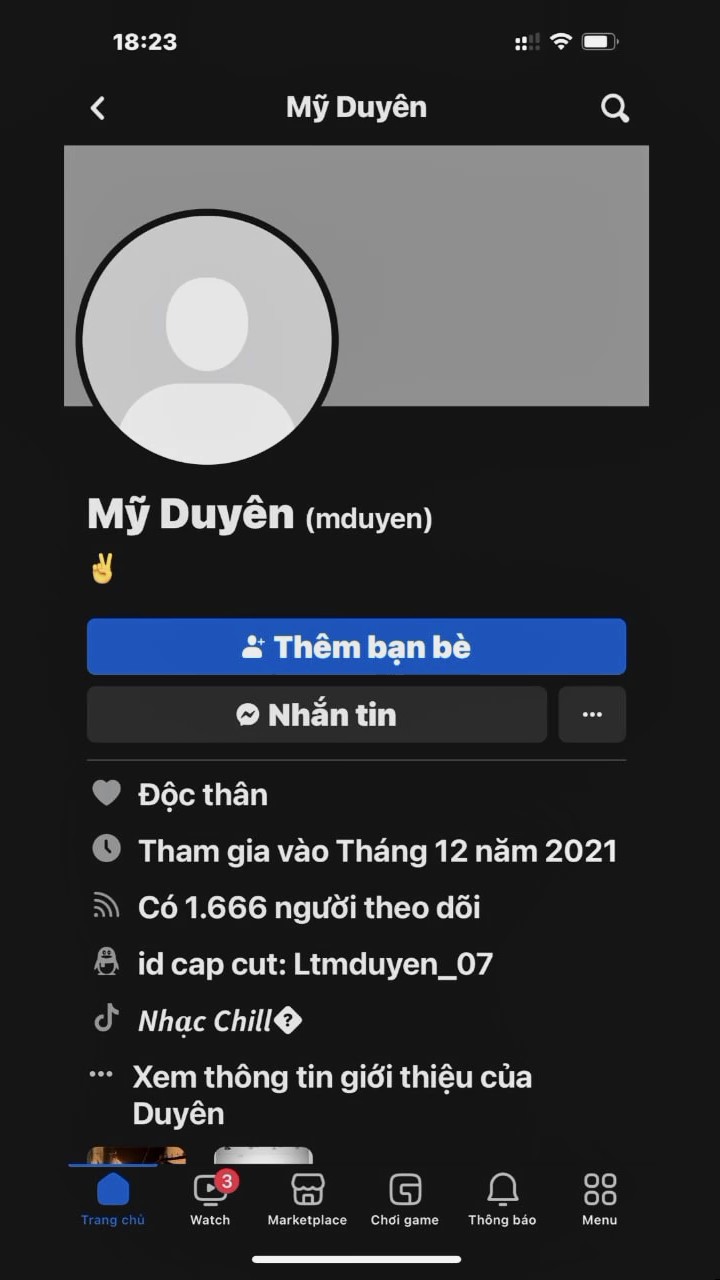Viewport: 720px width, 1280px height.
Task: Open the three-dot more options button
Action: [x=592, y=715]
